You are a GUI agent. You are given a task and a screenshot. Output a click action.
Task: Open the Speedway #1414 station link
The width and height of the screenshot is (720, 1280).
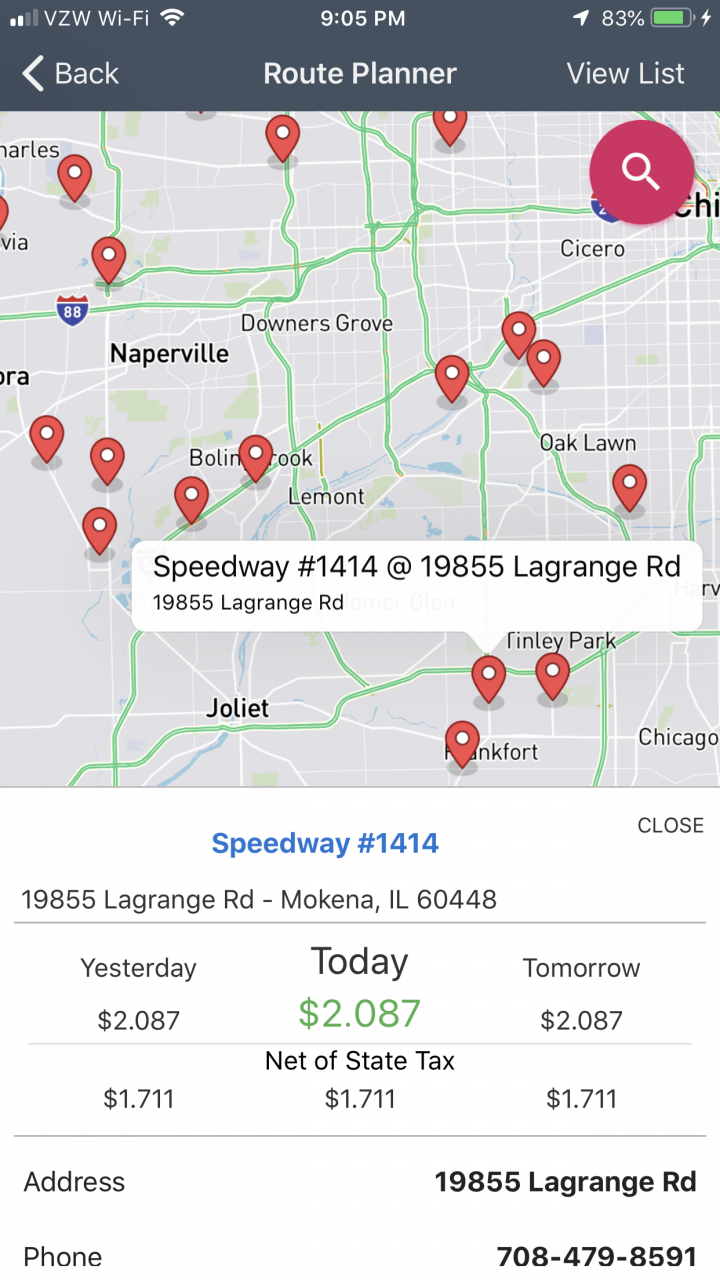click(x=325, y=843)
